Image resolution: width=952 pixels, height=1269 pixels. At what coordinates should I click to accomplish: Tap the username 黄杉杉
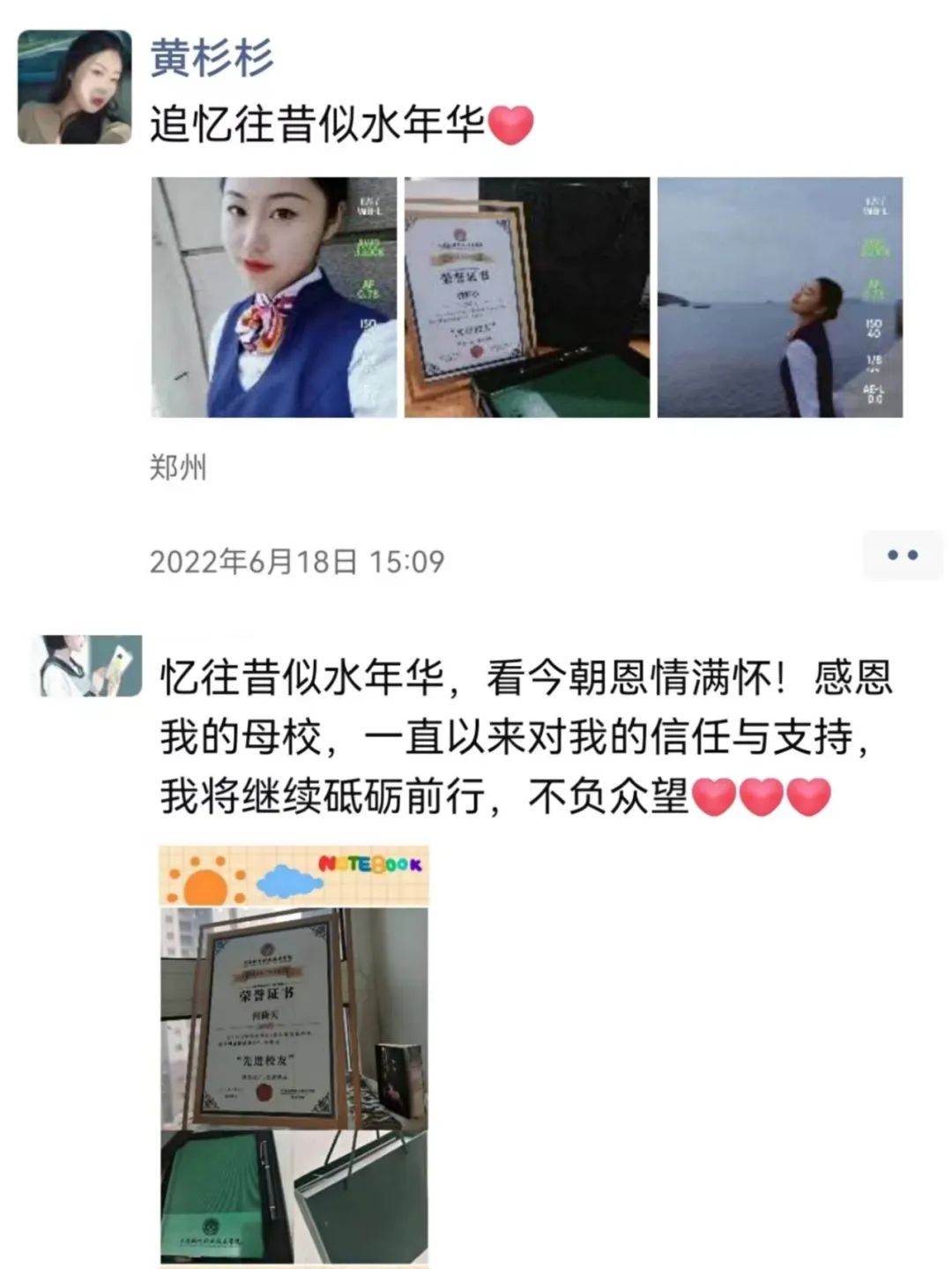(x=212, y=57)
